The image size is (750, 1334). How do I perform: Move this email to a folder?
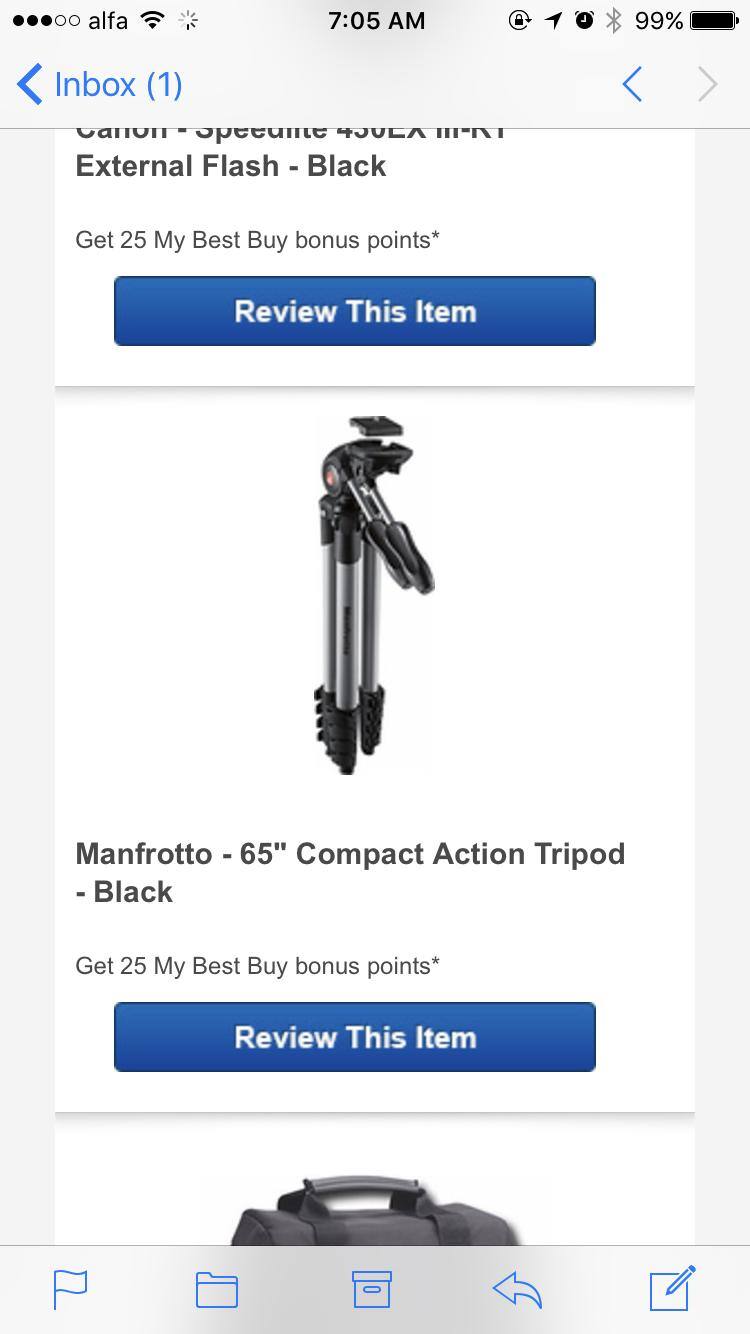tap(217, 1289)
